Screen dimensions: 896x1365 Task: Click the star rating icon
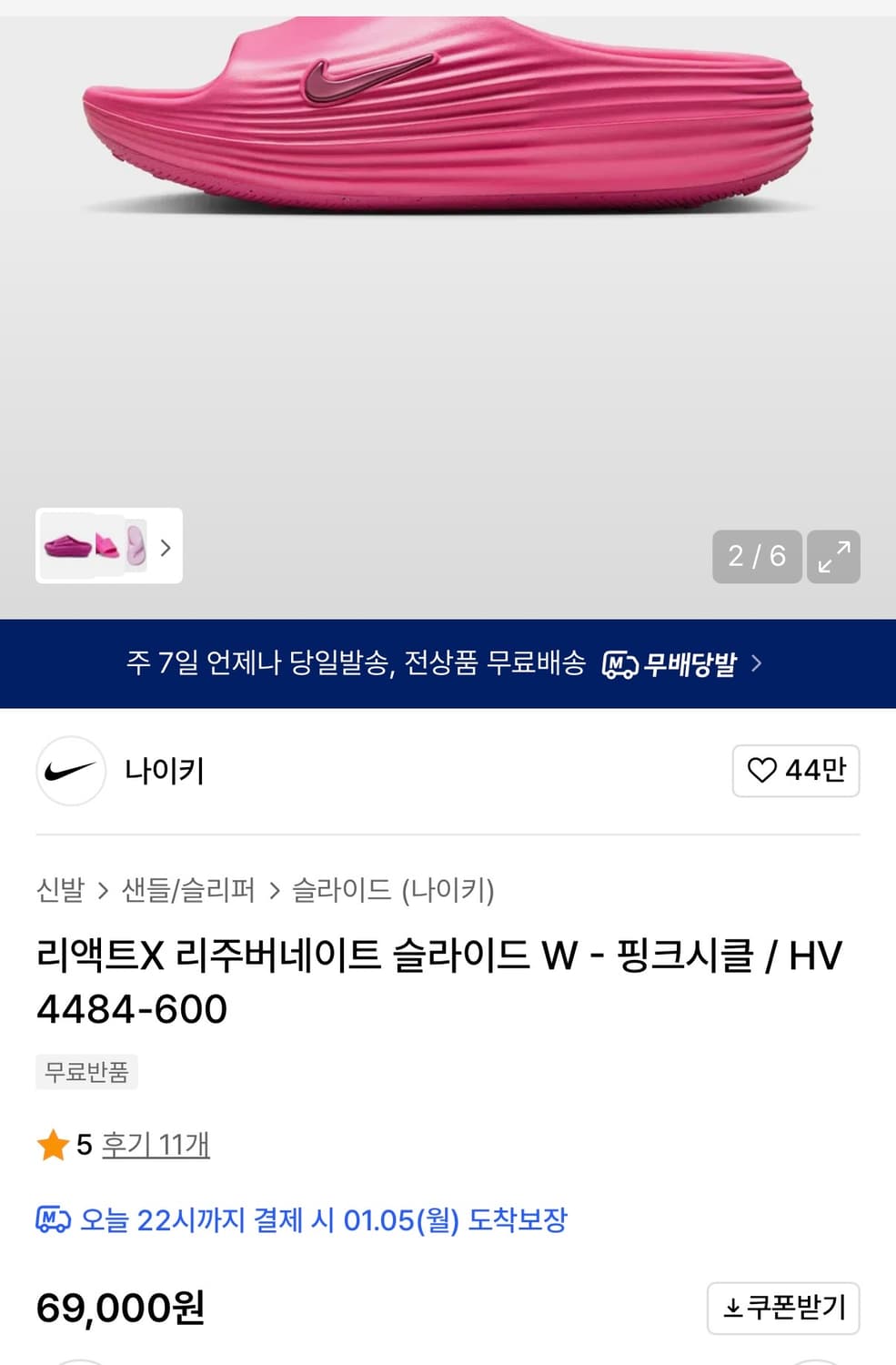53,1145
